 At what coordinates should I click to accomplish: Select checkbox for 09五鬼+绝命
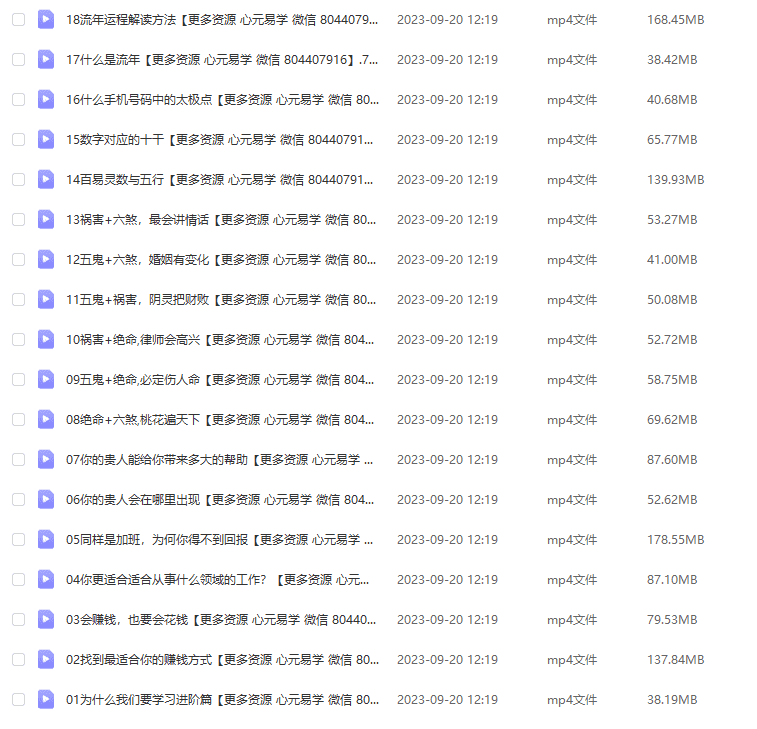pyautogui.click(x=18, y=379)
